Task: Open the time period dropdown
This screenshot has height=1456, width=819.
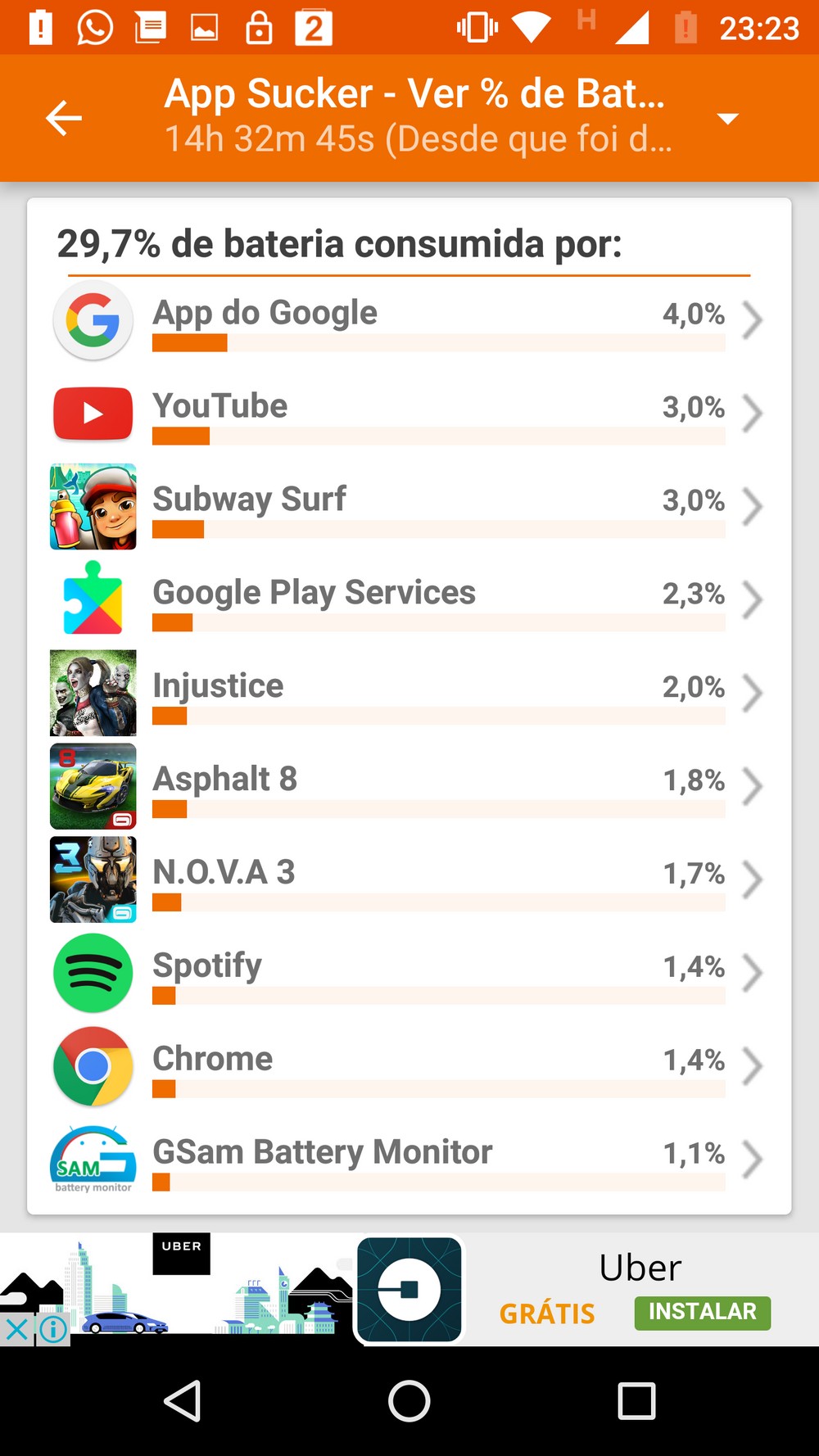Action: click(727, 119)
